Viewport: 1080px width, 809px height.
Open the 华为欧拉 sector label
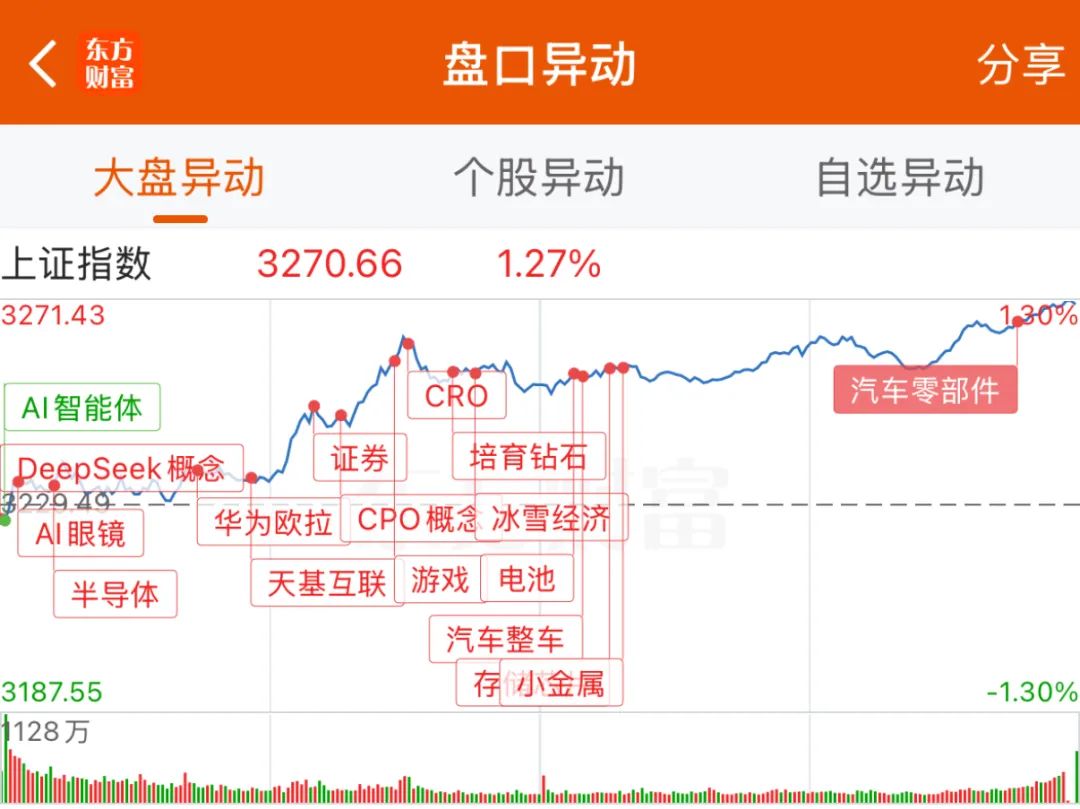pyautogui.click(x=272, y=522)
